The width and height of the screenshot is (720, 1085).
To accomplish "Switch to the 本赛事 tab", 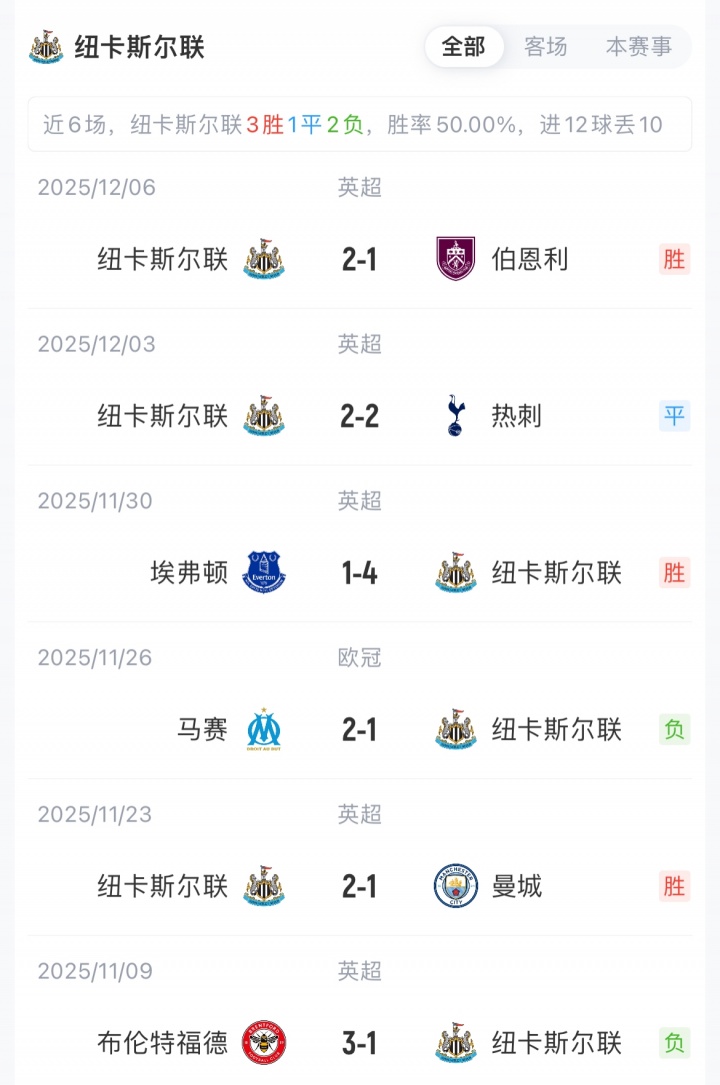I will click(x=639, y=47).
